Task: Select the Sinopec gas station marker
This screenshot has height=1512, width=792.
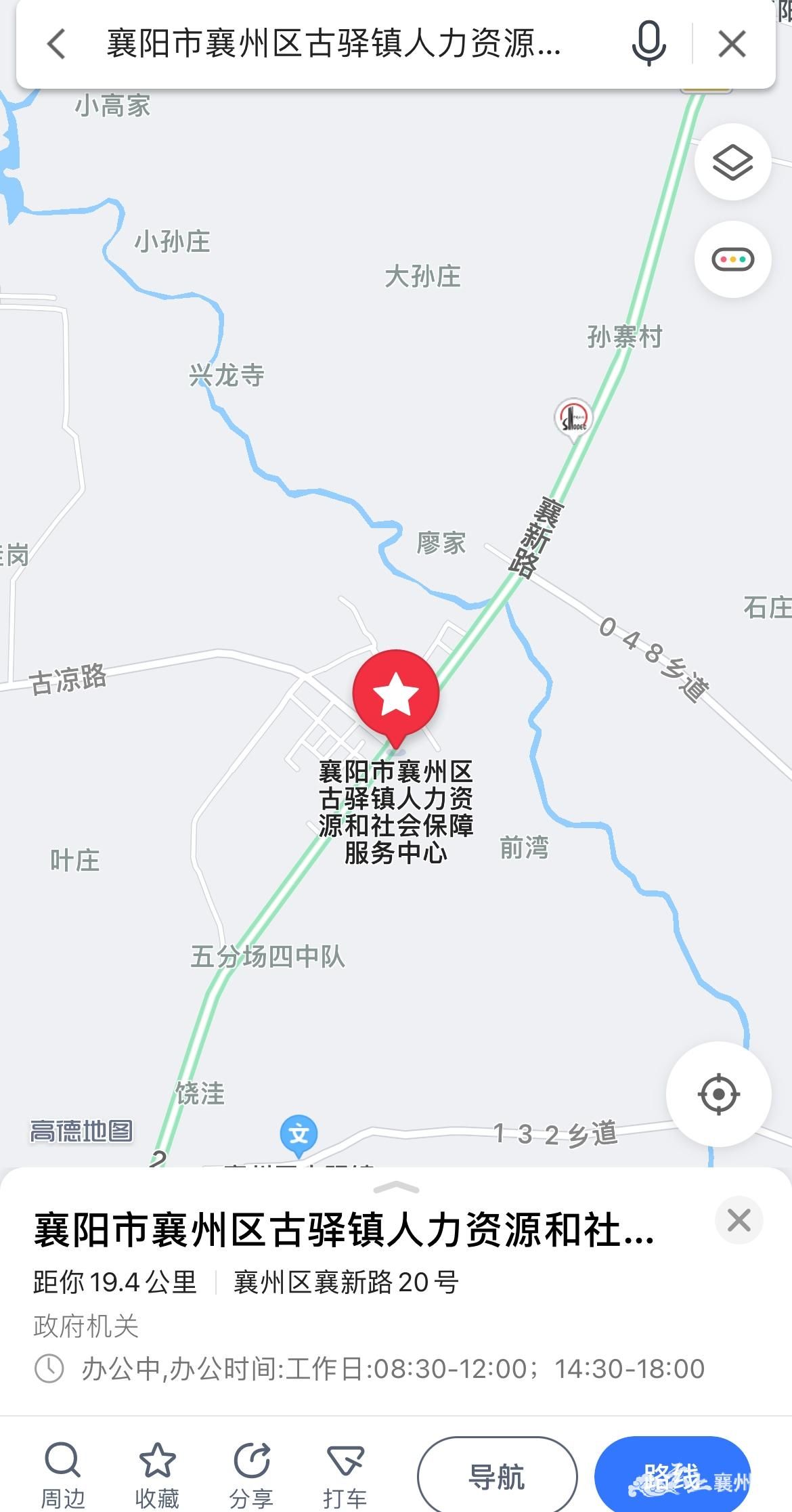Action: pos(573,418)
